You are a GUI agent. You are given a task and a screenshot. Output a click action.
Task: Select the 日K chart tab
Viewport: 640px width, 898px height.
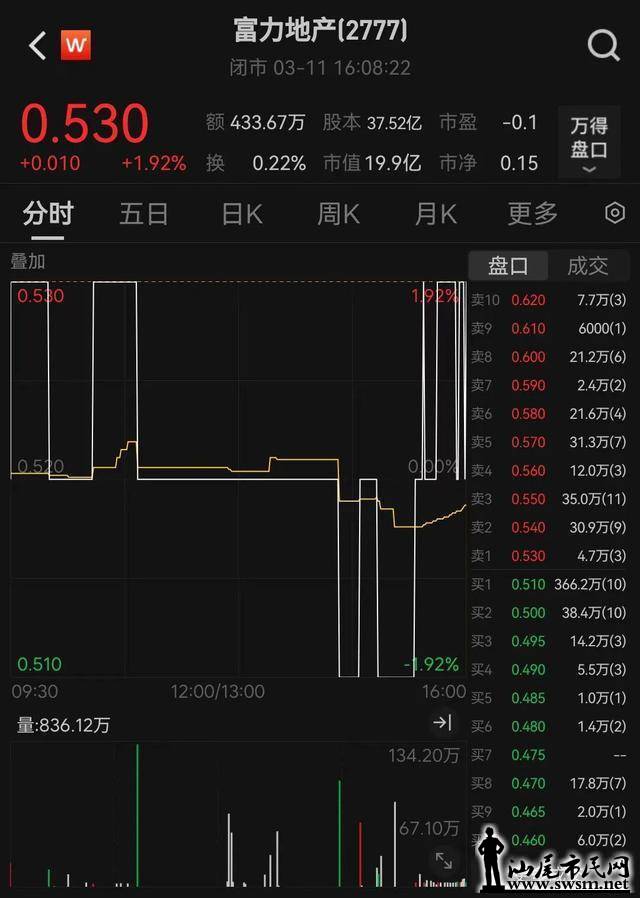242,213
